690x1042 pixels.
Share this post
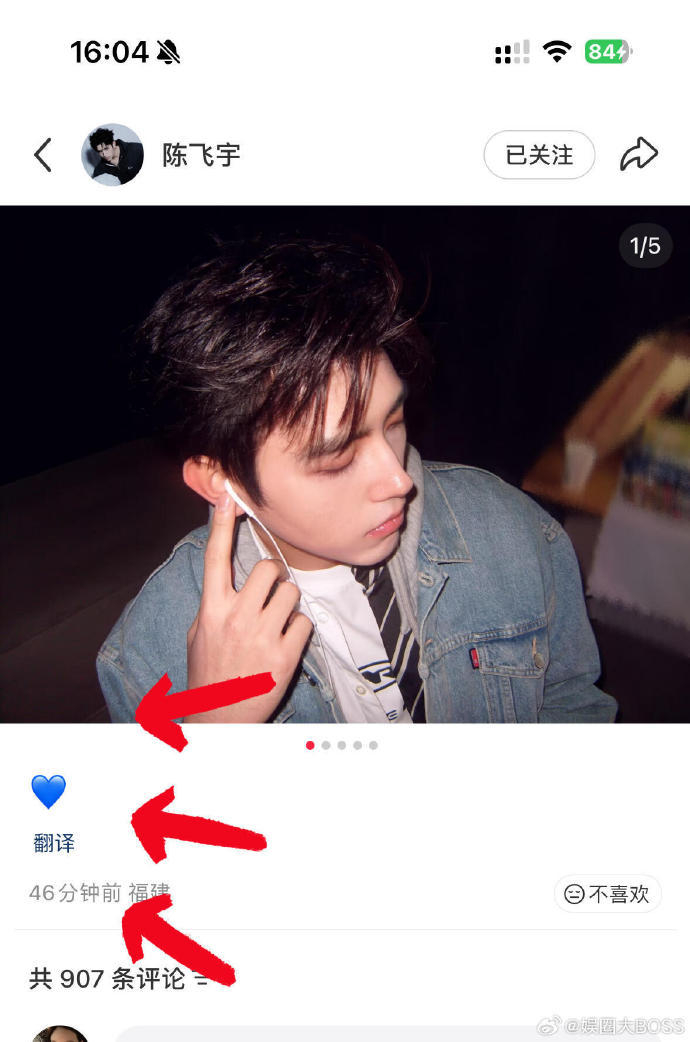pos(638,155)
